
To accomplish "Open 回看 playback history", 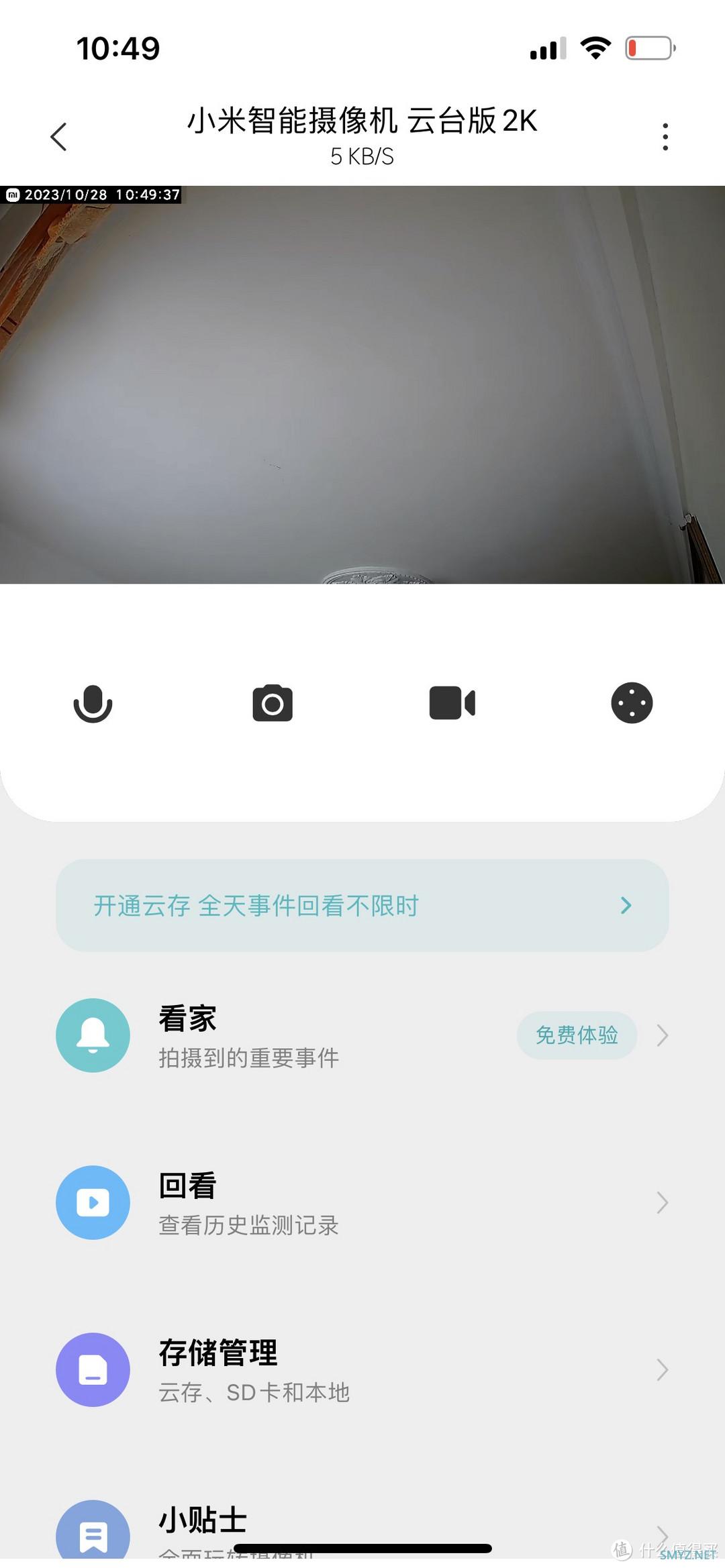I will point(362,1202).
